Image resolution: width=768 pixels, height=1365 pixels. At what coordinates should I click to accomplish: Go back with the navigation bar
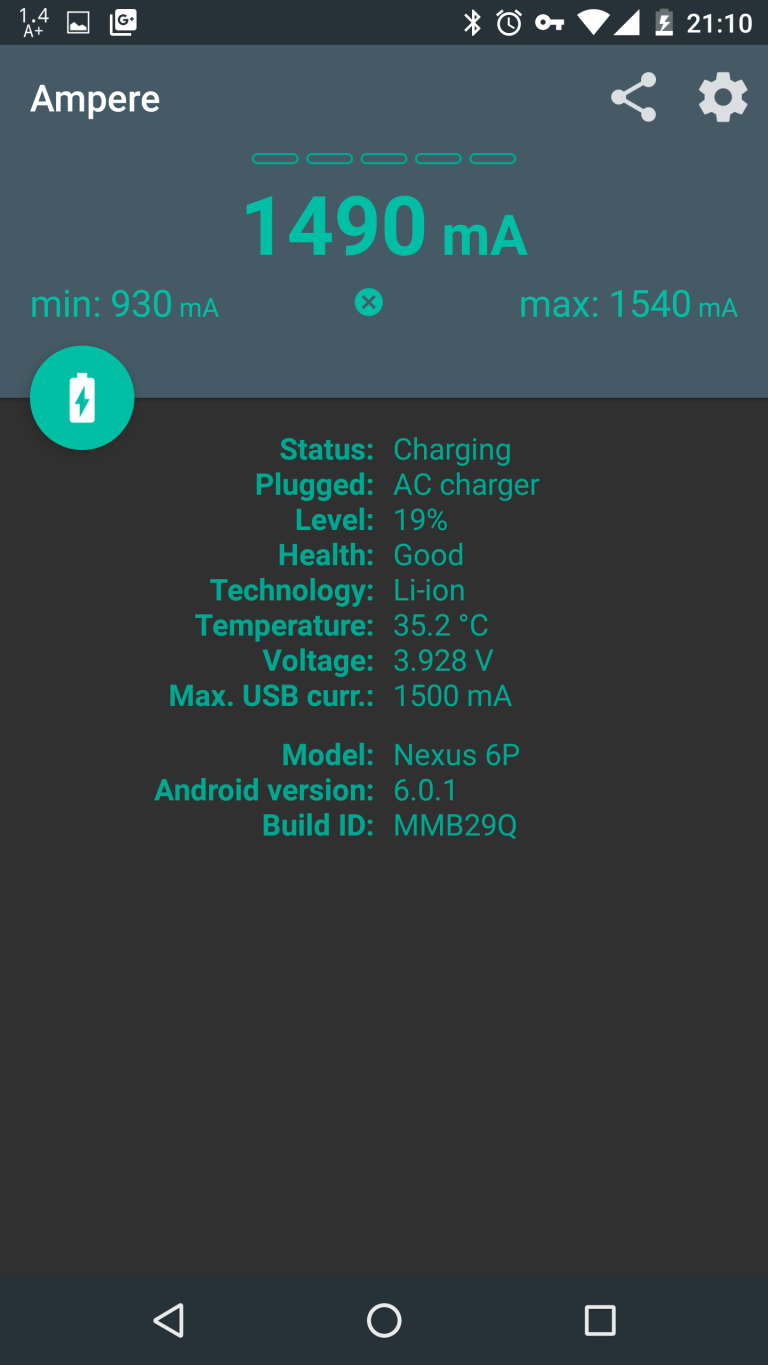[x=169, y=1320]
